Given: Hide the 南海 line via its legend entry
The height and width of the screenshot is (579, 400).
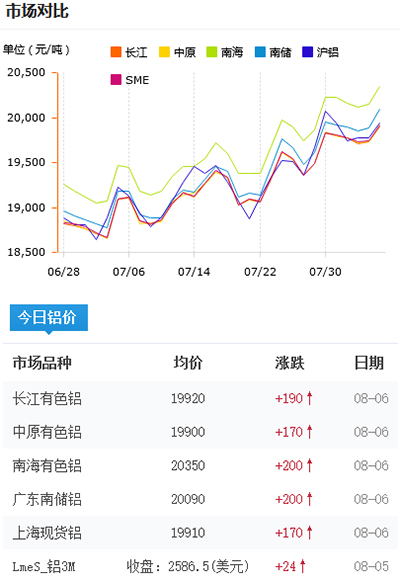Looking at the screenshot, I should click(225, 52).
